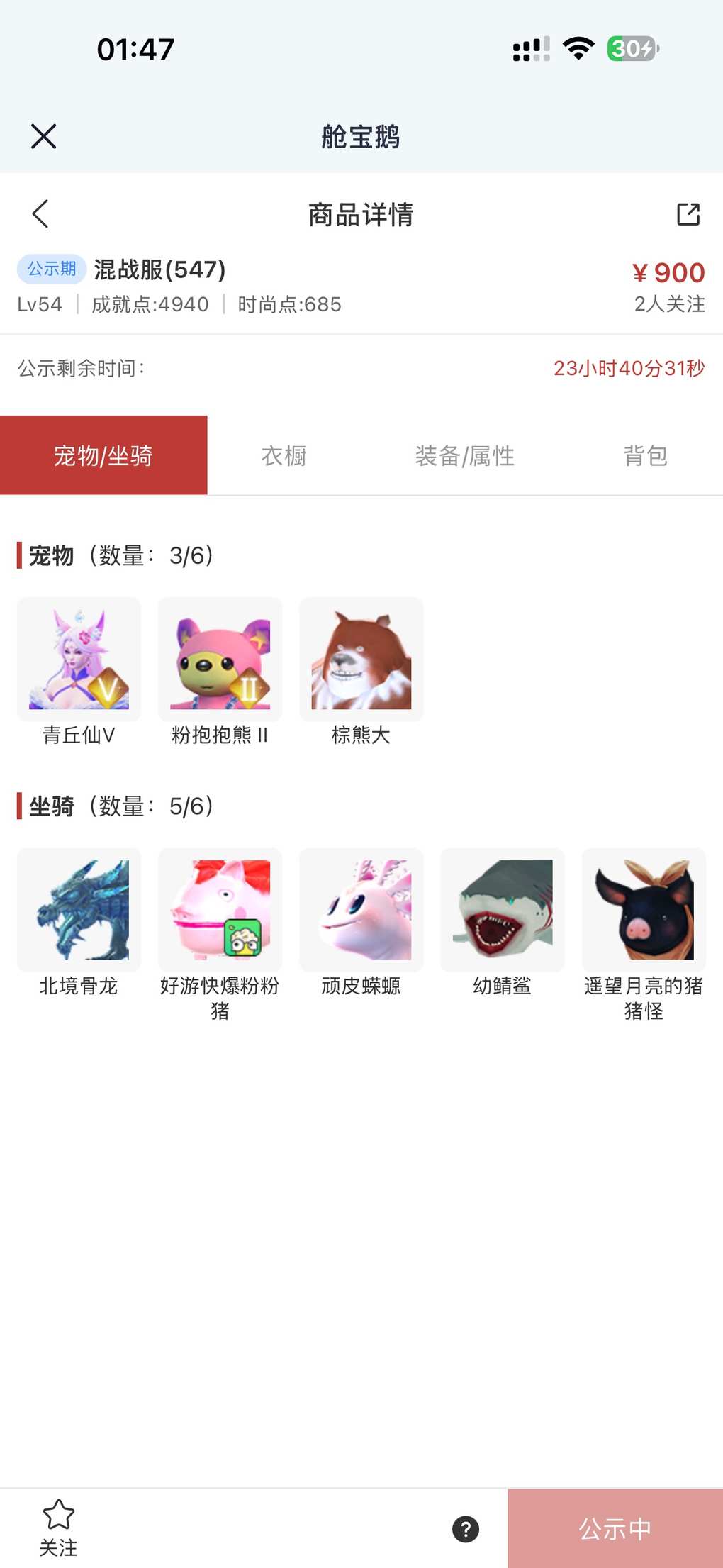Select the 宠物/坐骑 tab
This screenshot has width=723, height=1568.
pyautogui.click(x=103, y=455)
